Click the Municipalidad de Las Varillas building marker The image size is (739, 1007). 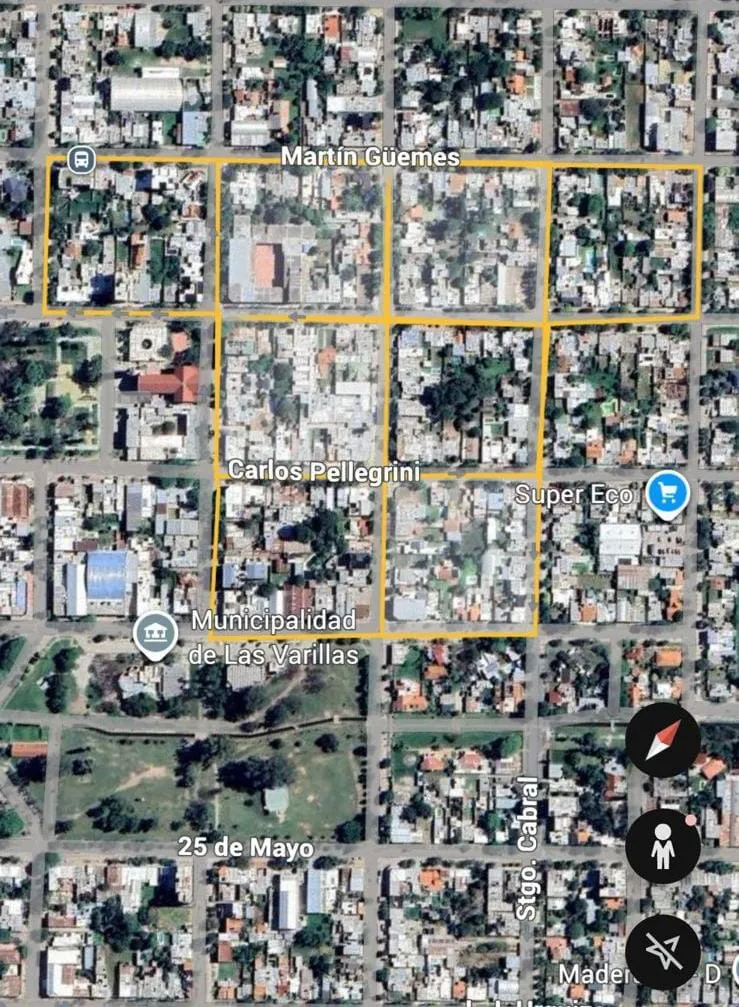tap(154, 633)
